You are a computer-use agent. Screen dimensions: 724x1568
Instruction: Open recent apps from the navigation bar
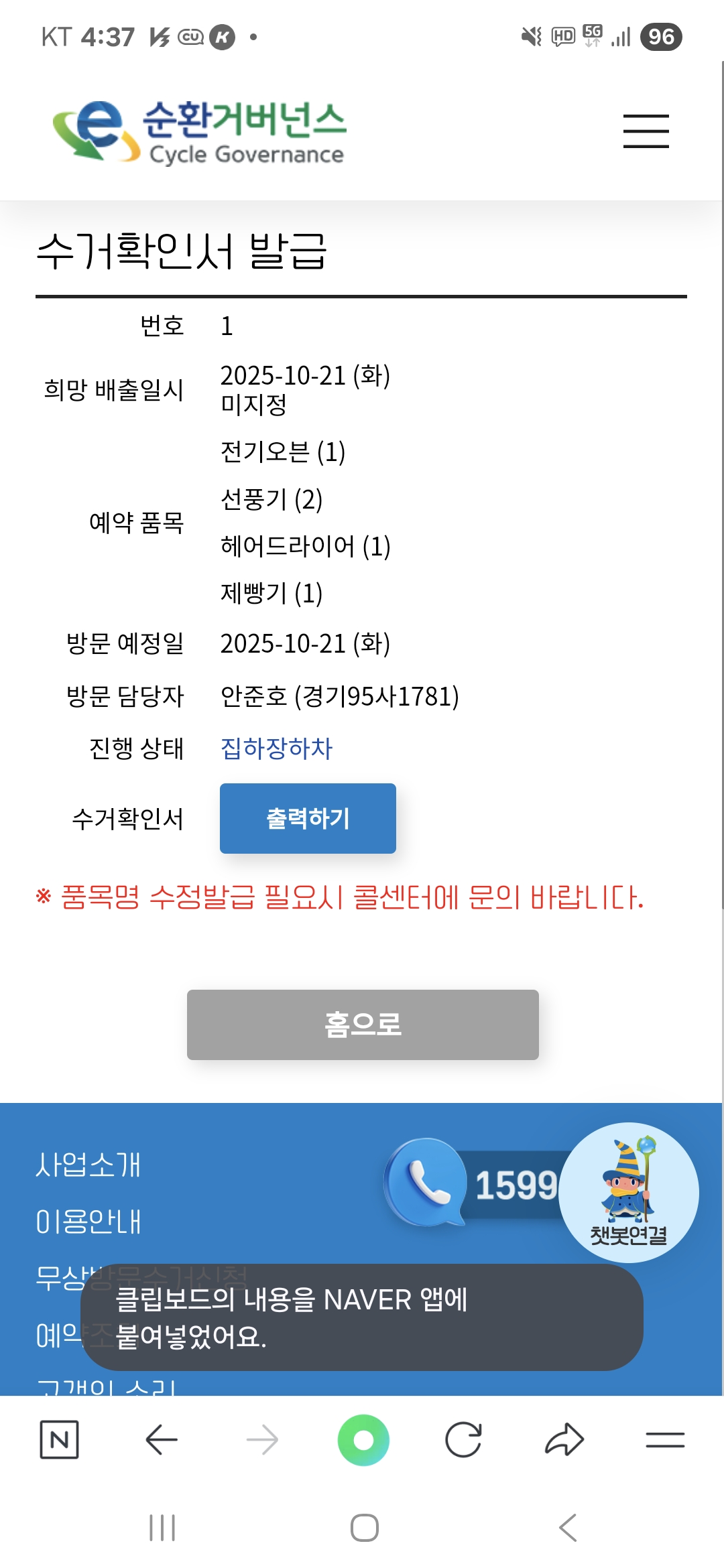[162, 1528]
